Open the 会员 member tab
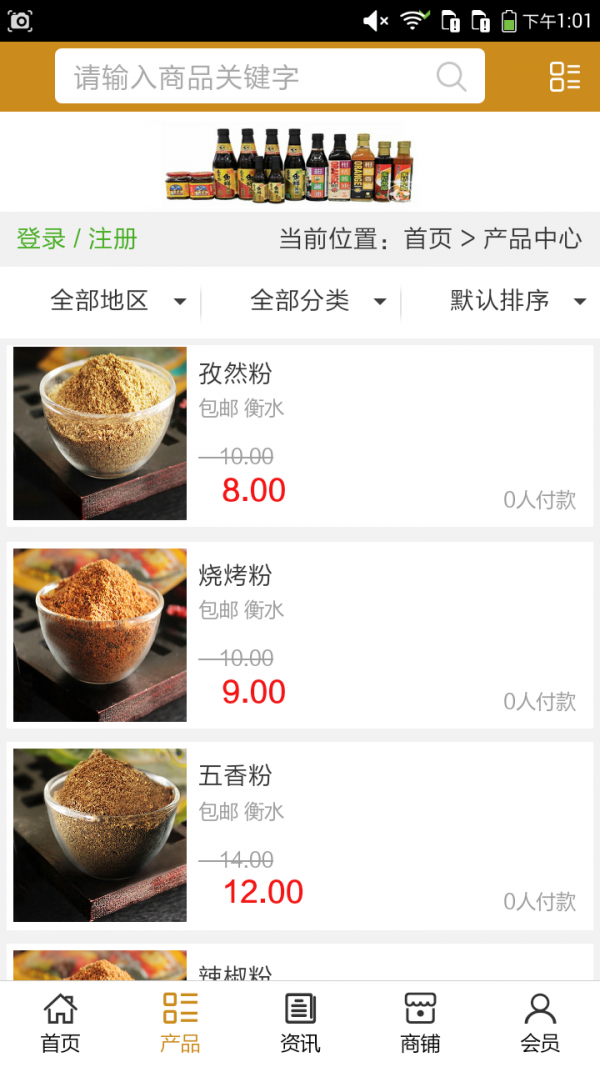Viewport: 600px width, 1067px height. (x=540, y=1023)
